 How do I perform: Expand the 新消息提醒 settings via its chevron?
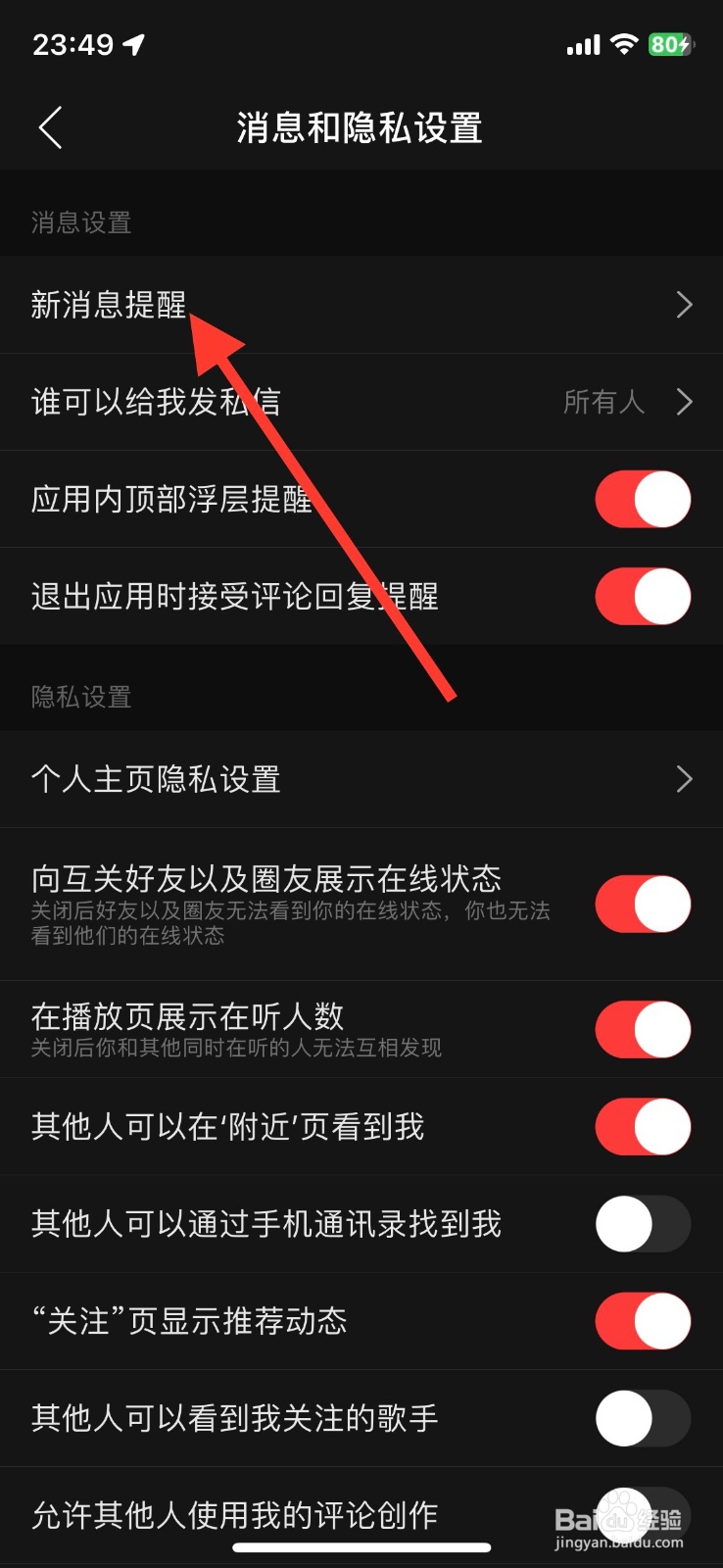[x=685, y=305]
